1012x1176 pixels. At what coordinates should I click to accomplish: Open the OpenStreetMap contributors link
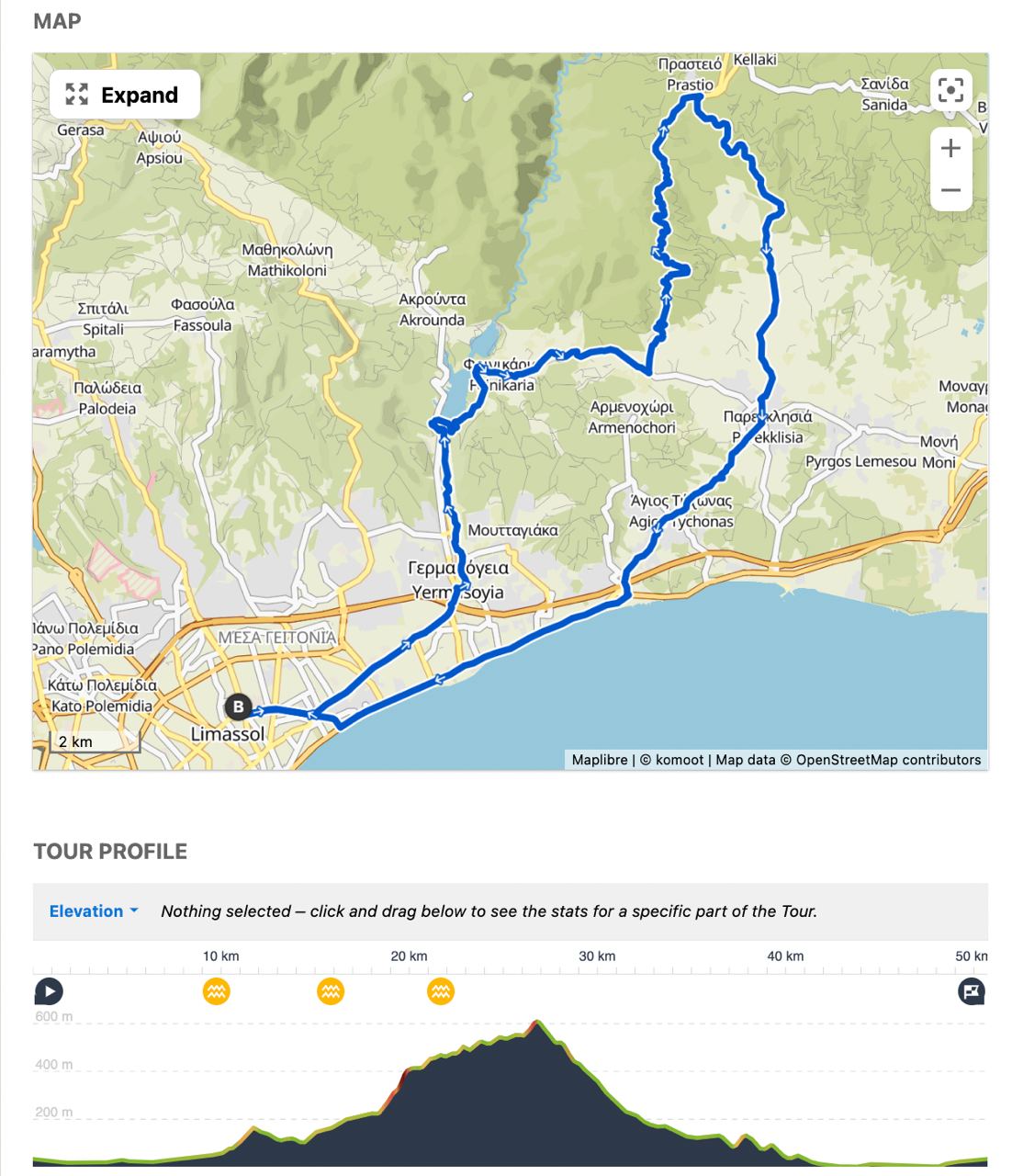point(888,760)
